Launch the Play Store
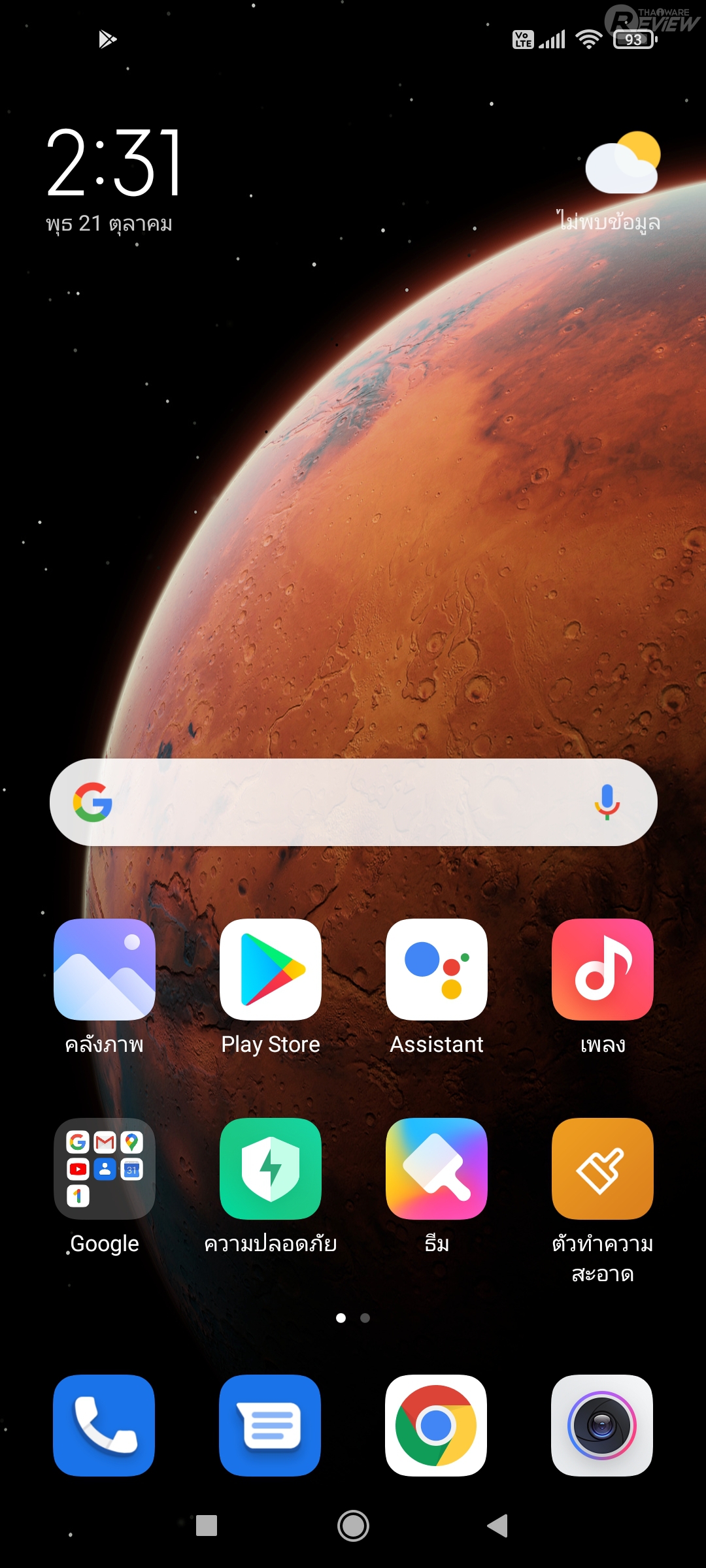Screen dimensions: 706x1568 (x=271, y=970)
